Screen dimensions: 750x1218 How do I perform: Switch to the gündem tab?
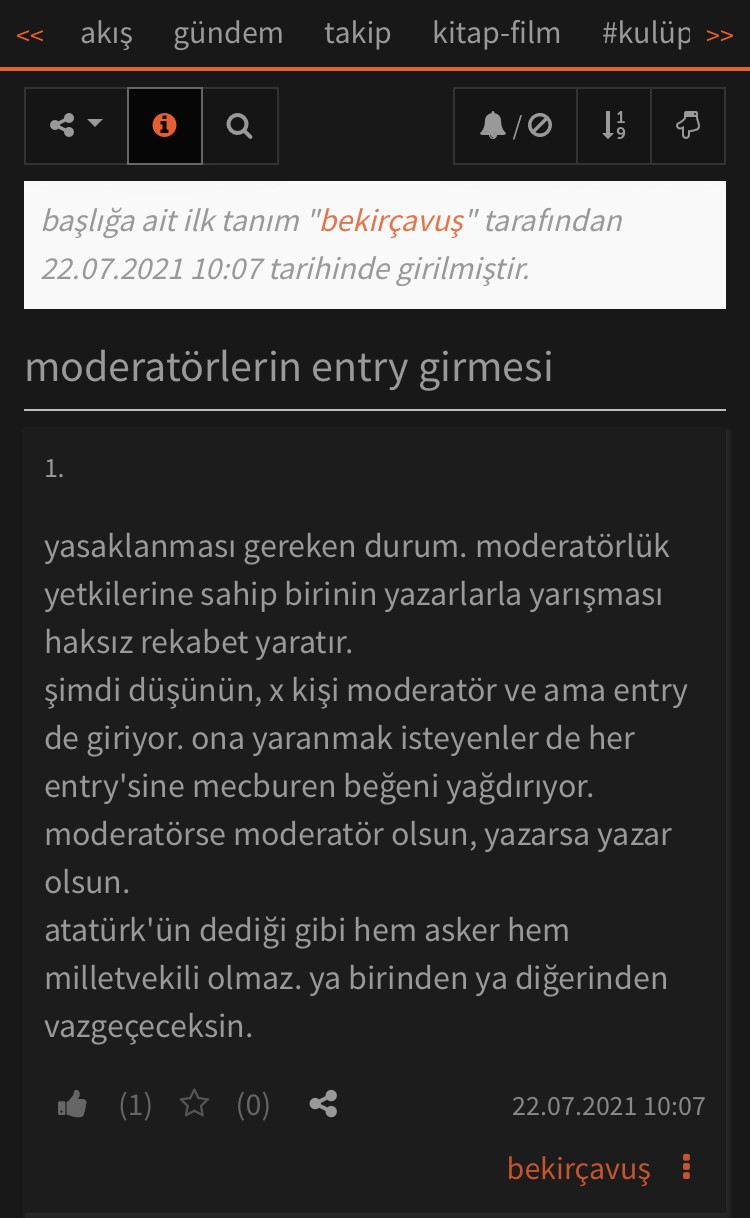(228, 34)
